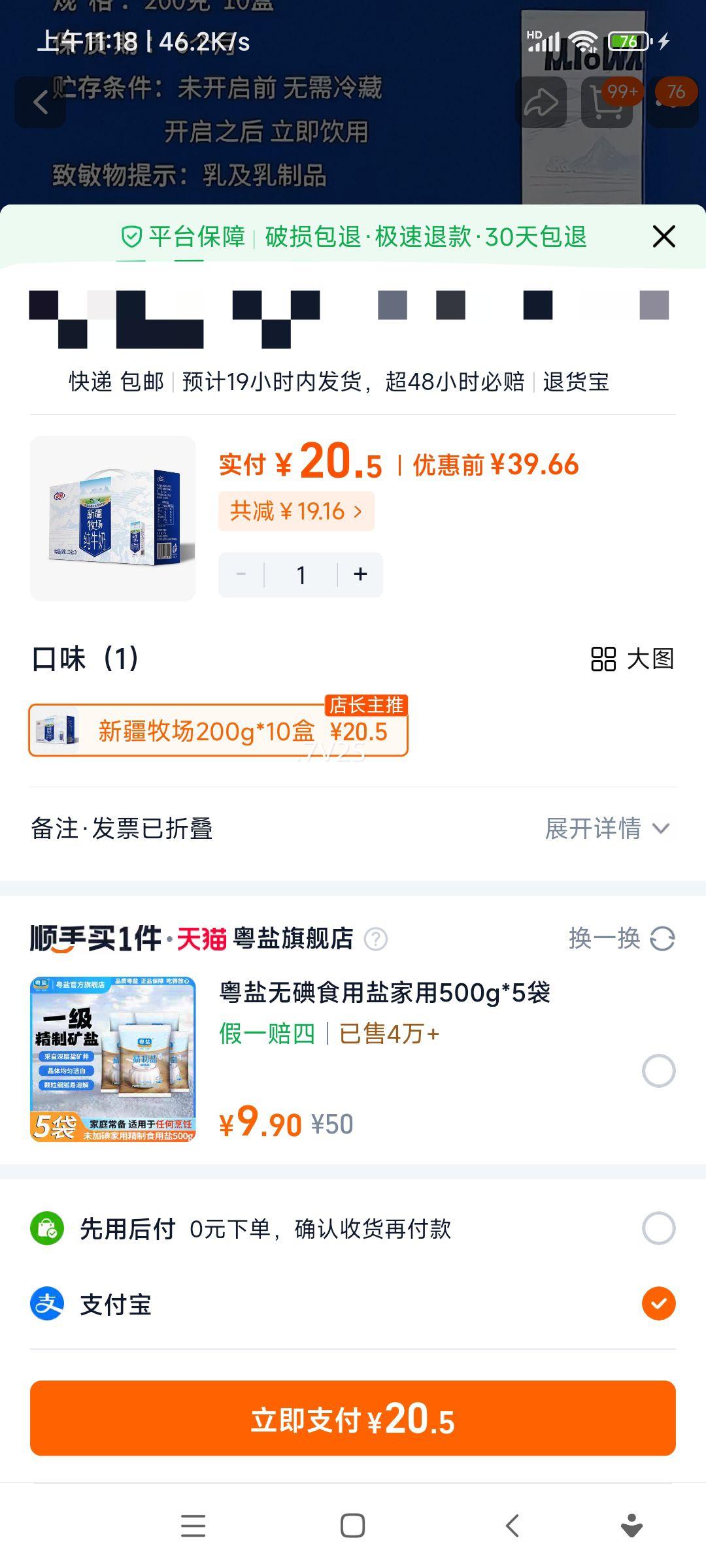Tap the green bag icon beside 先用后付

point(46,1228)
